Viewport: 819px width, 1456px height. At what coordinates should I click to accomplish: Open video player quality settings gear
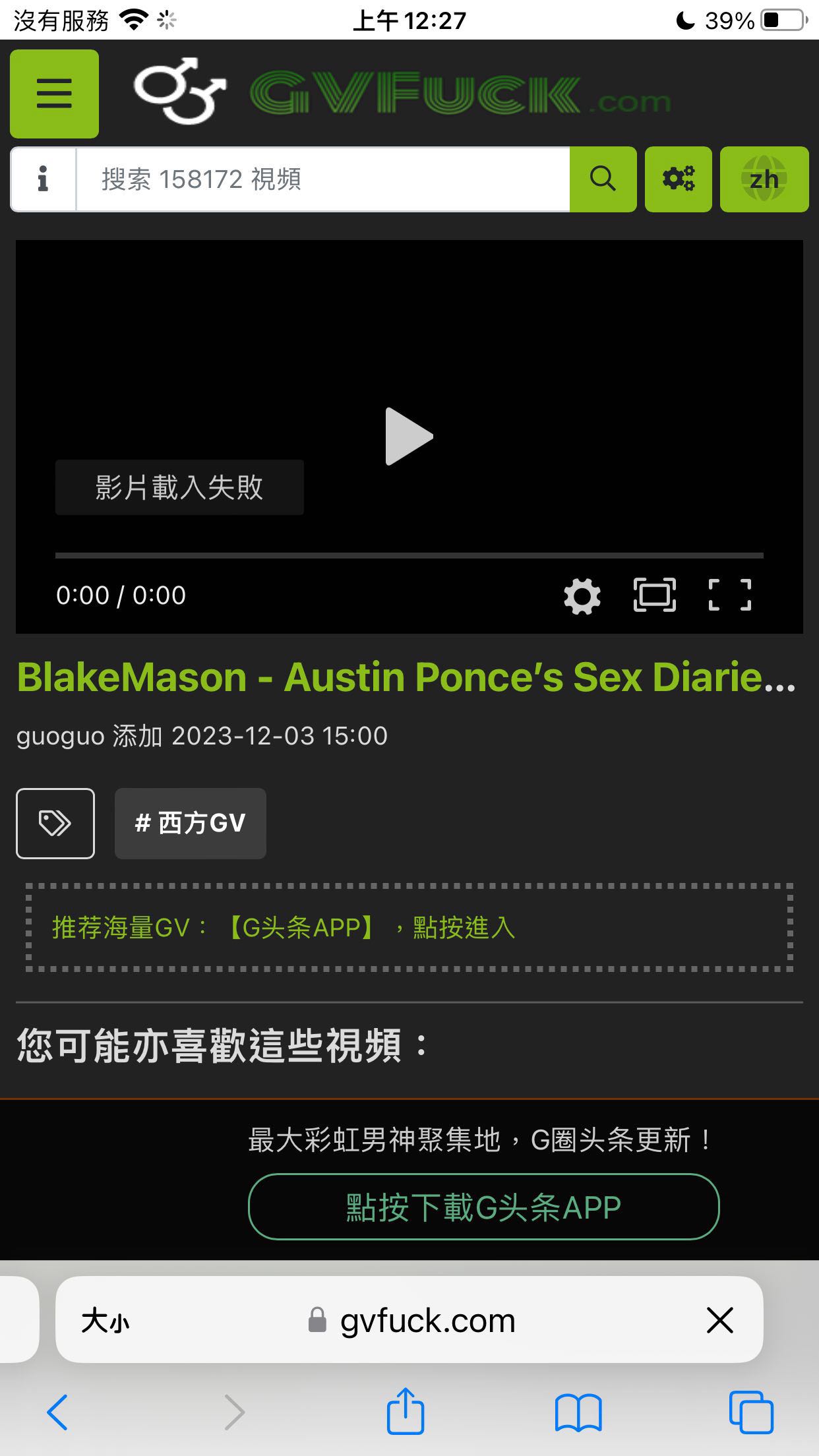582,596
